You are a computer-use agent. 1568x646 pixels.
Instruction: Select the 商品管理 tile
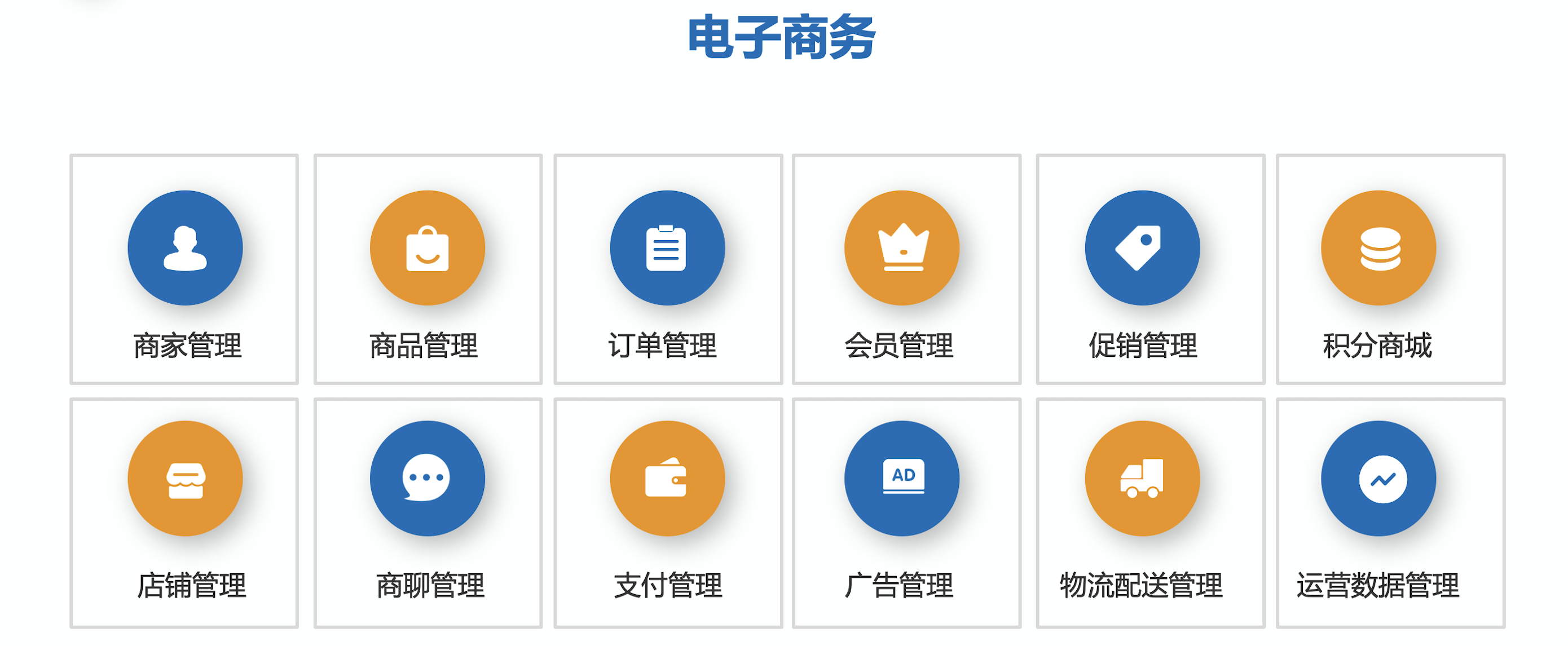pyautogui.click(x=428, y=269)
